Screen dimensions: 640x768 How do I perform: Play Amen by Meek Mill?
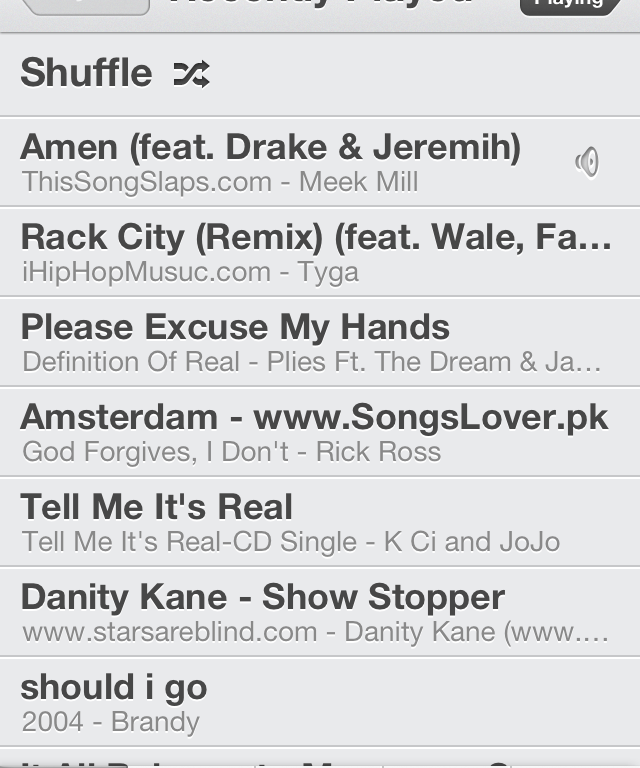click(x=270, y=162)
